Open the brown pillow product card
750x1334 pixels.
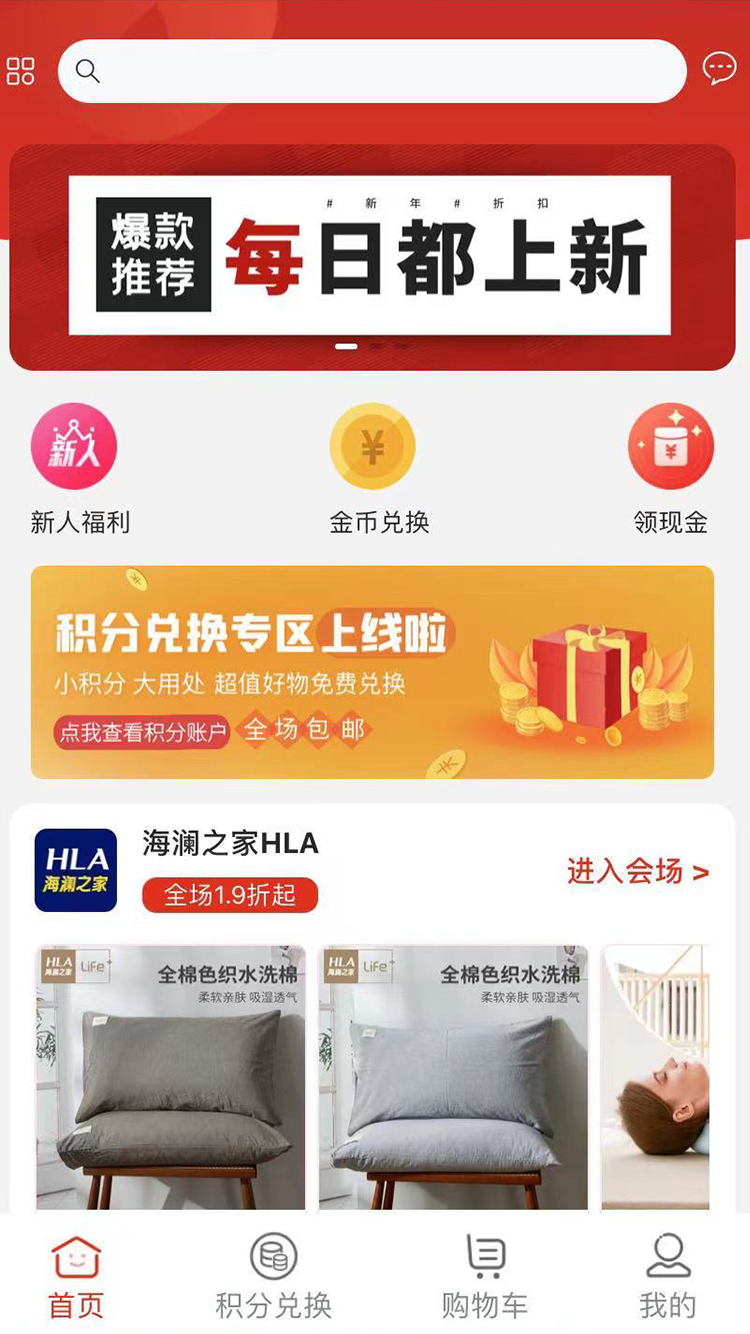[171, 1078]
